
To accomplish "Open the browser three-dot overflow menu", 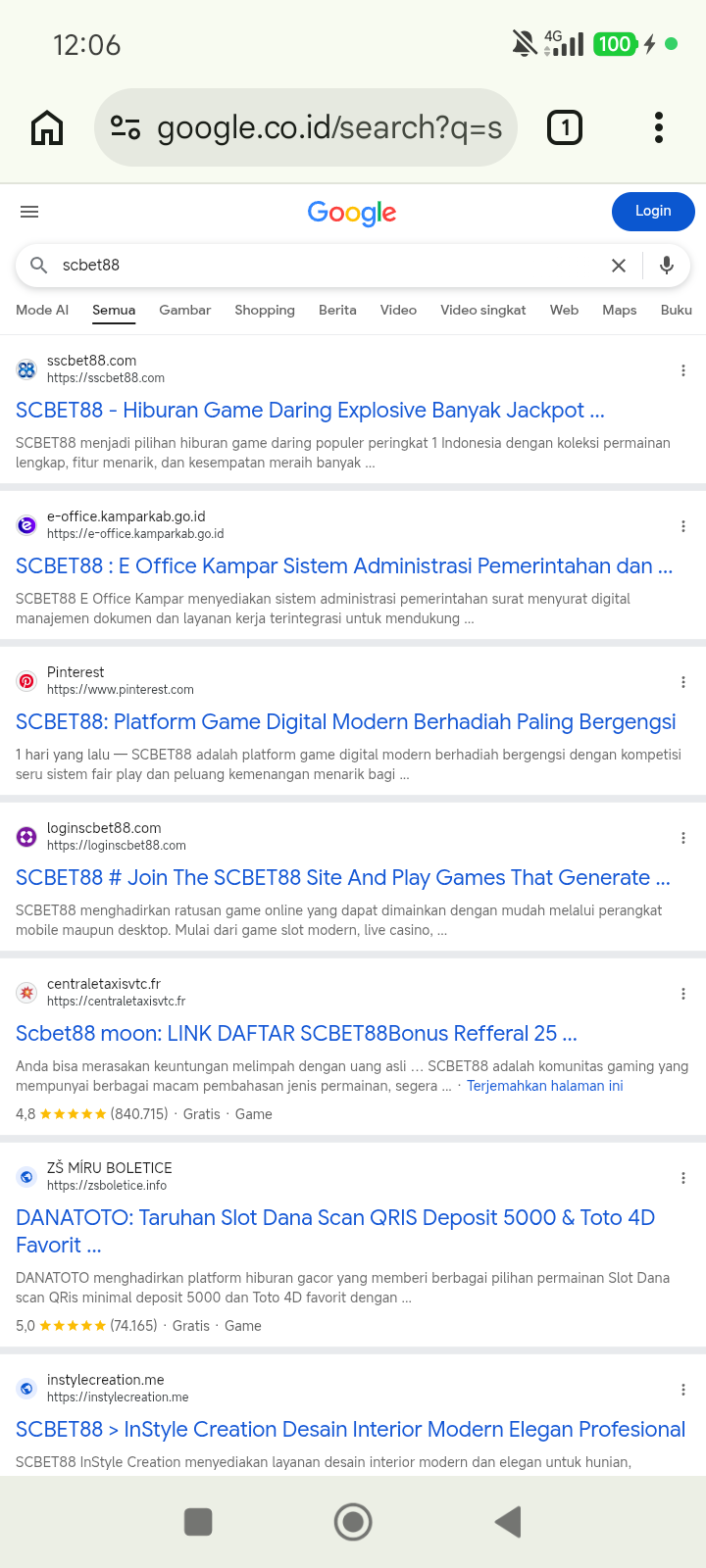I will (x=659, y=127).
